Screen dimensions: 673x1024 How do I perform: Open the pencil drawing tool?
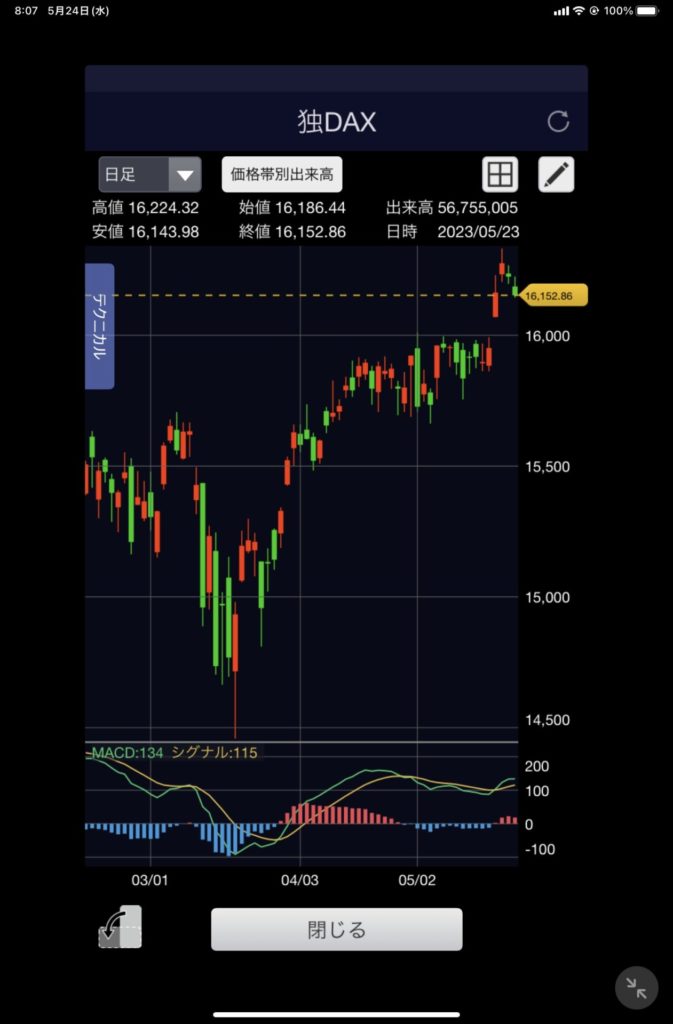click(556, 174)
